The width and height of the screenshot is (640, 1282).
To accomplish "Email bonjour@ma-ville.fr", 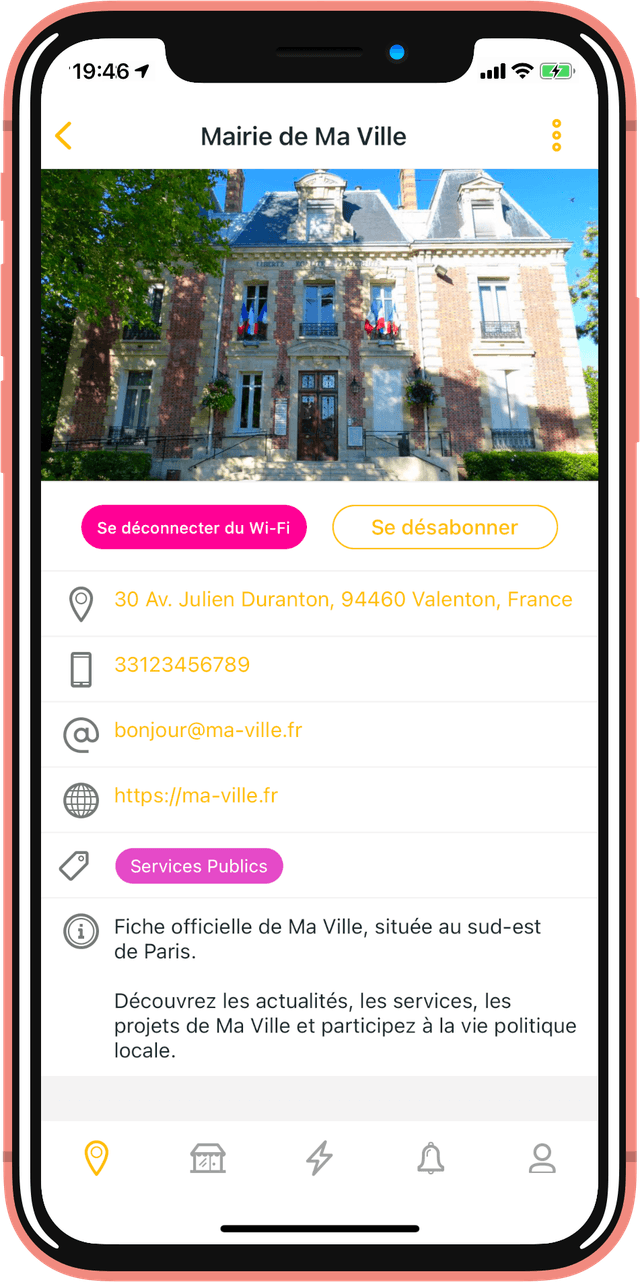I will coord(208,730).
